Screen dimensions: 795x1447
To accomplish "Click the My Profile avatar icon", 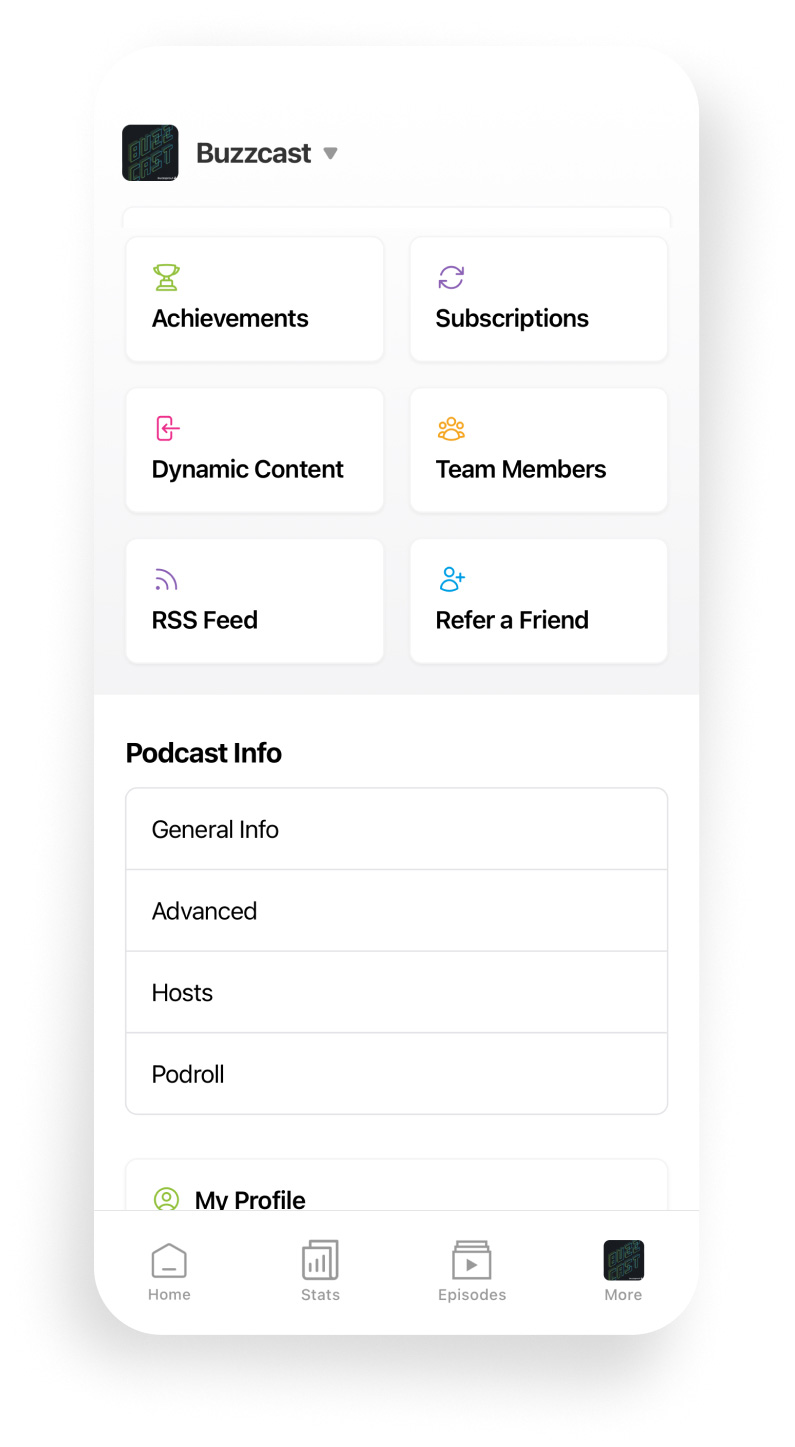I will [166, 1198].
